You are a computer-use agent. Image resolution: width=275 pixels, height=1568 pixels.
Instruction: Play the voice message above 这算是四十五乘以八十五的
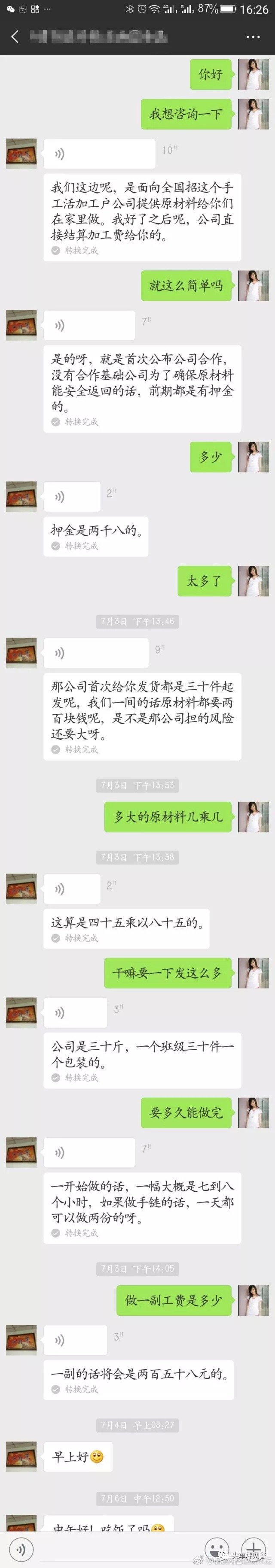pos(72,889)
